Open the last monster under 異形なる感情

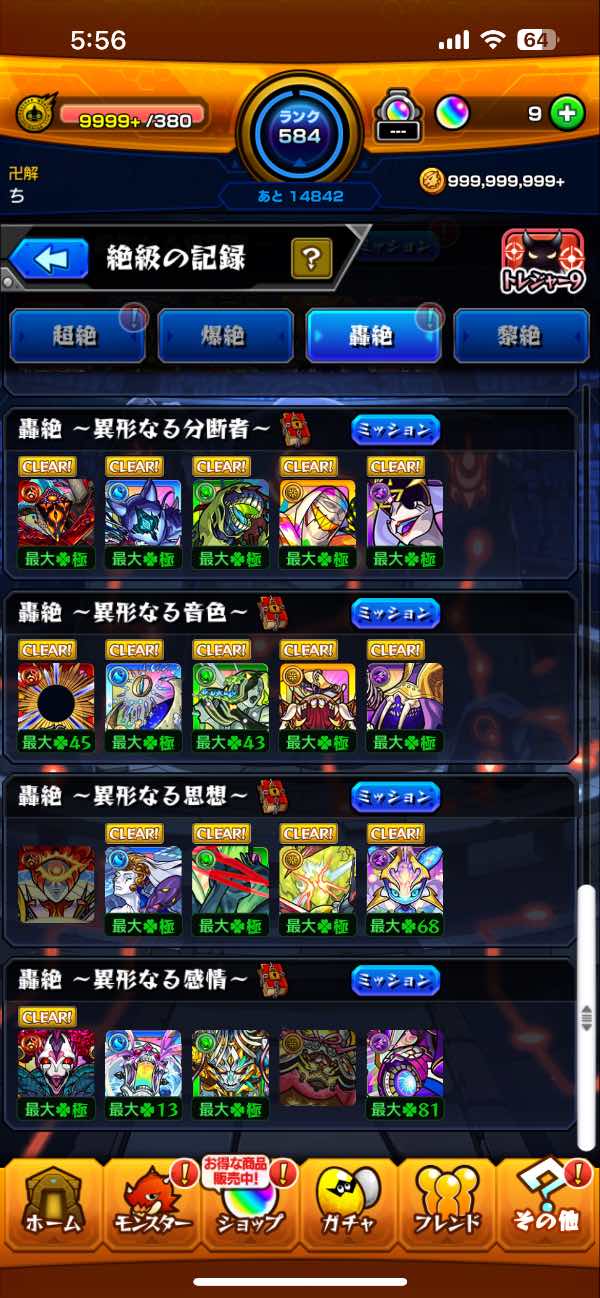(404, 1064)
